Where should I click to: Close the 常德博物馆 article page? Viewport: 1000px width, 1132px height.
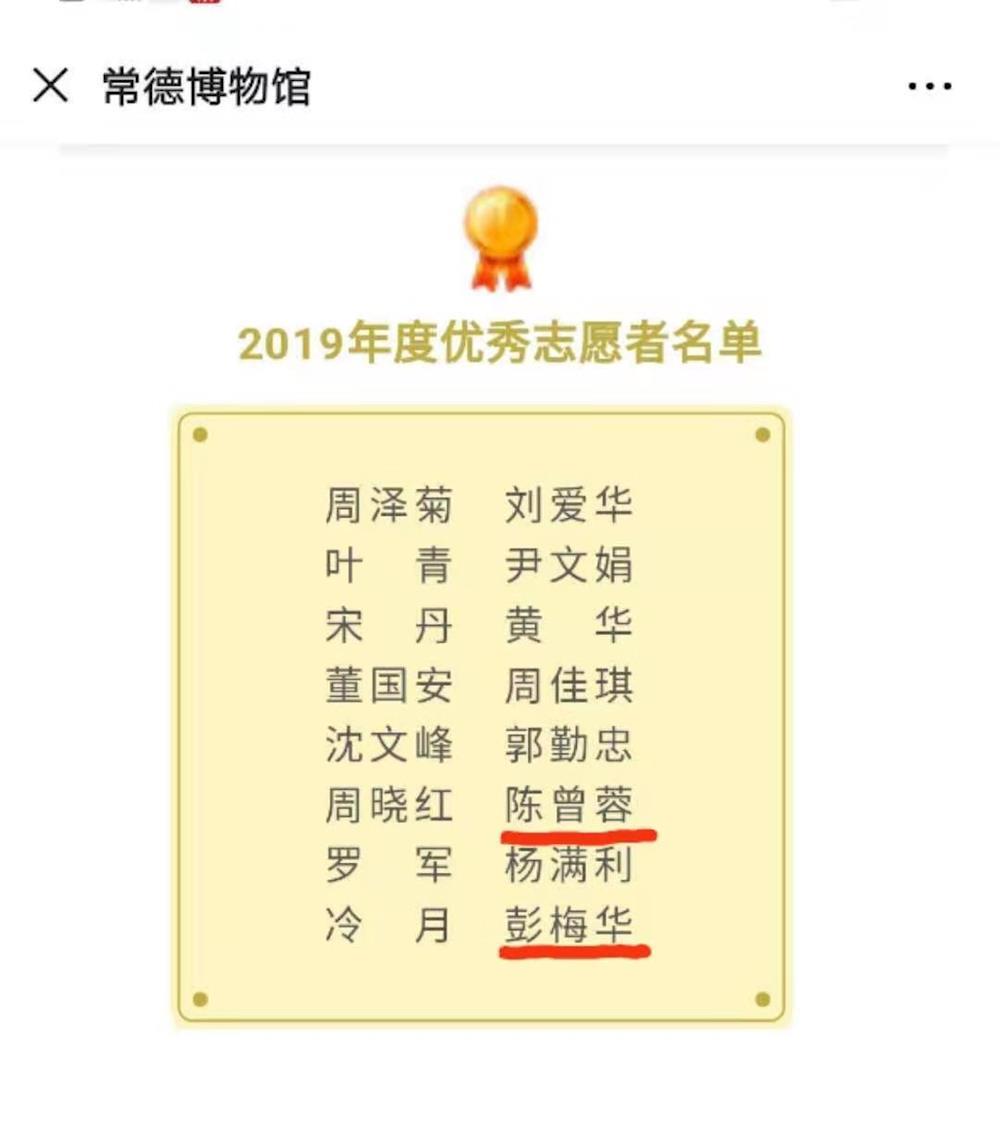50,86
